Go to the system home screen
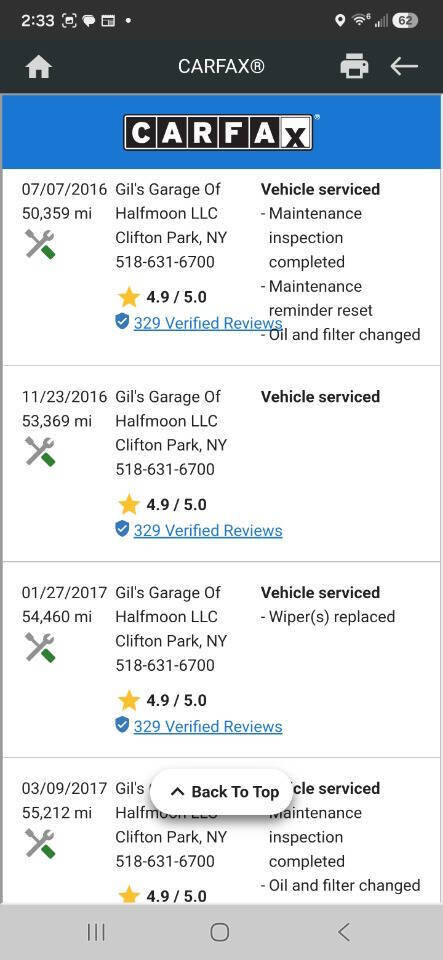 [220, 932]
